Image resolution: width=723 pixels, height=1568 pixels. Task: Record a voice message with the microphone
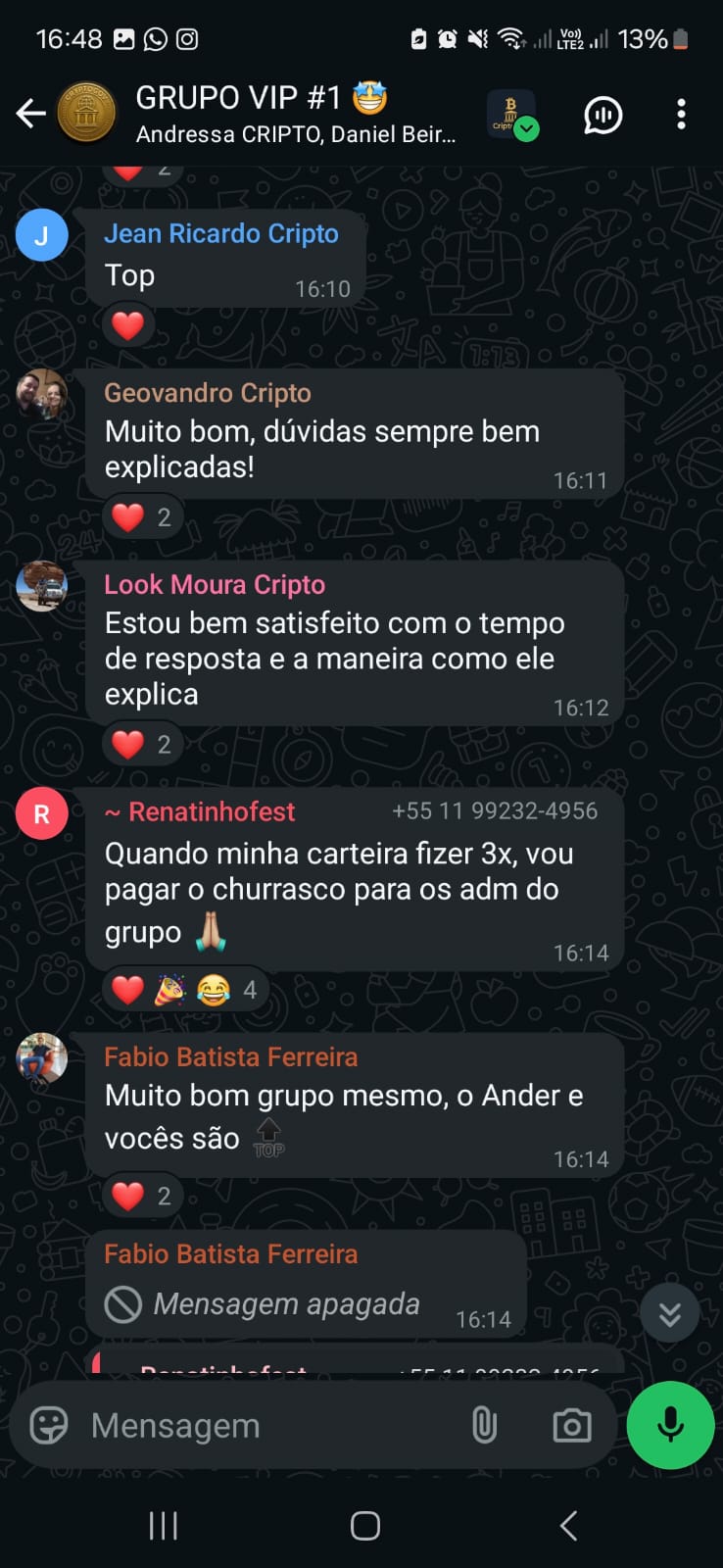click(671, 1426)
